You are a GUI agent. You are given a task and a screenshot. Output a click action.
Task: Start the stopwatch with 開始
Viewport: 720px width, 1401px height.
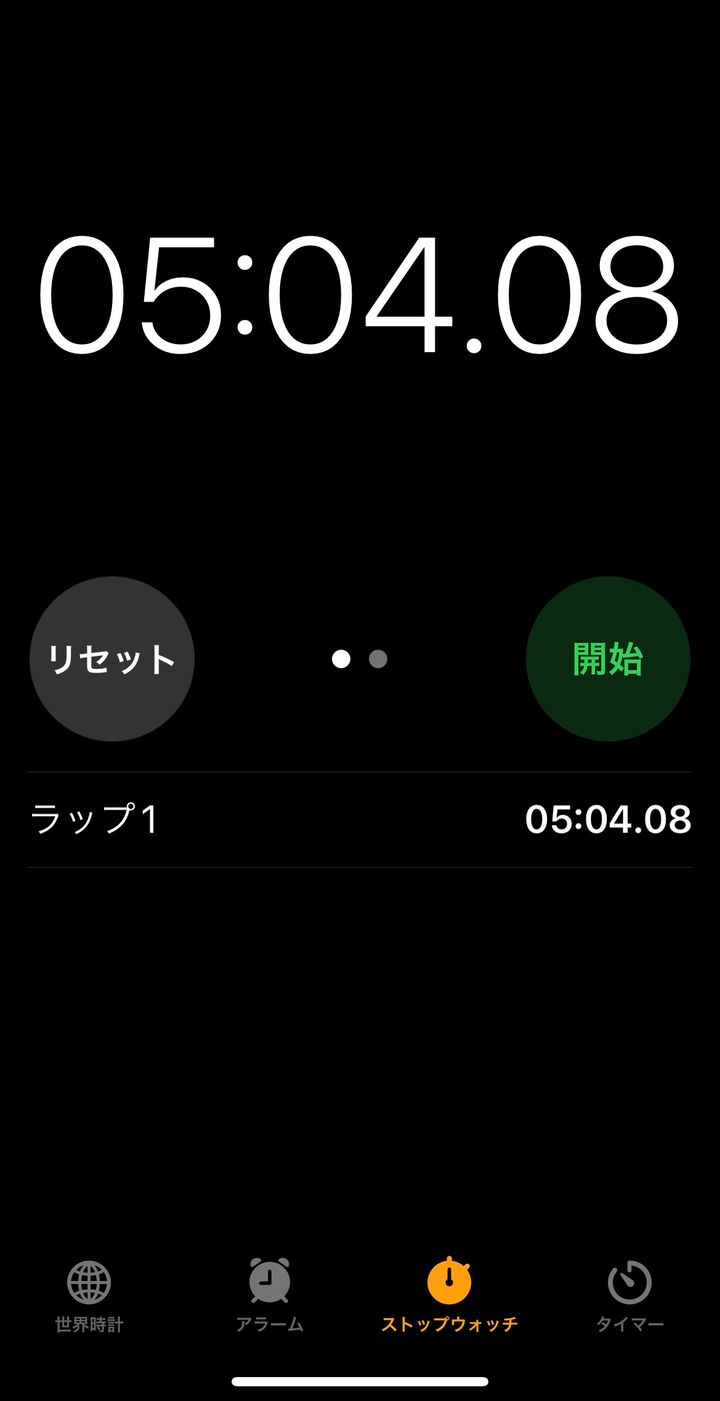coord(608,659)
